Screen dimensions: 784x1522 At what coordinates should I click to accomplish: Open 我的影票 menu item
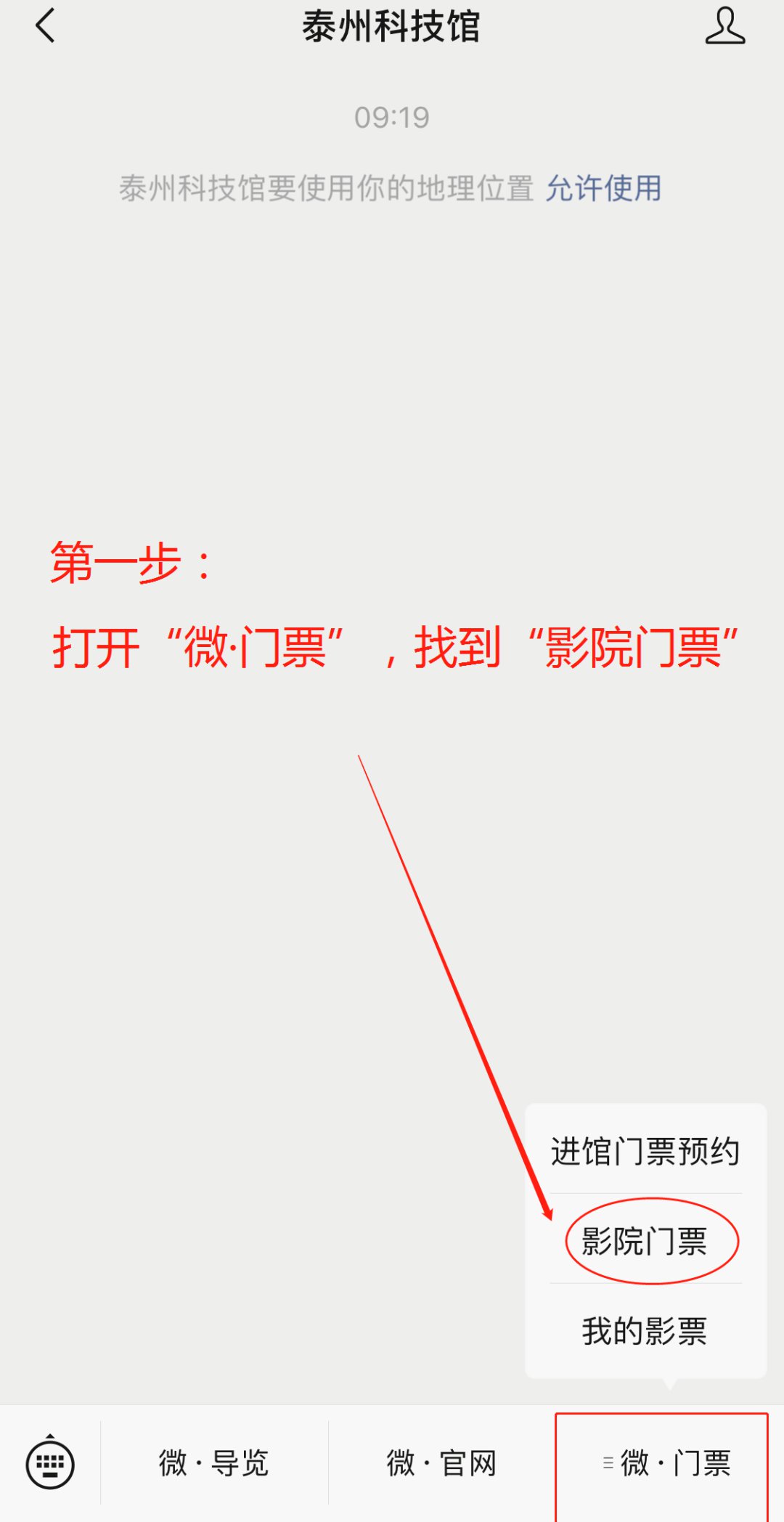[645, 1331]
